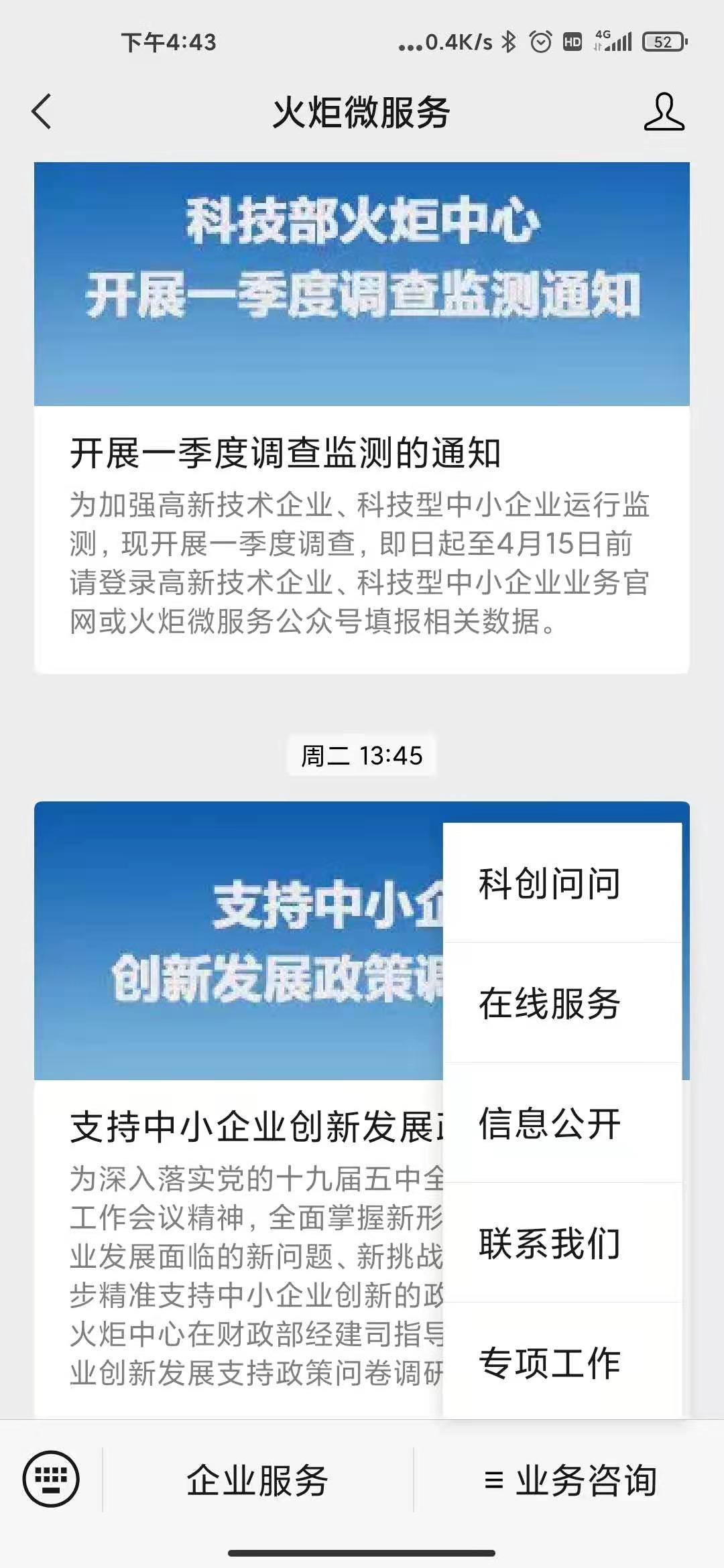Switch to keyboard input mode
This screenshot has height=1568, width=724.
click(51, 1479)
